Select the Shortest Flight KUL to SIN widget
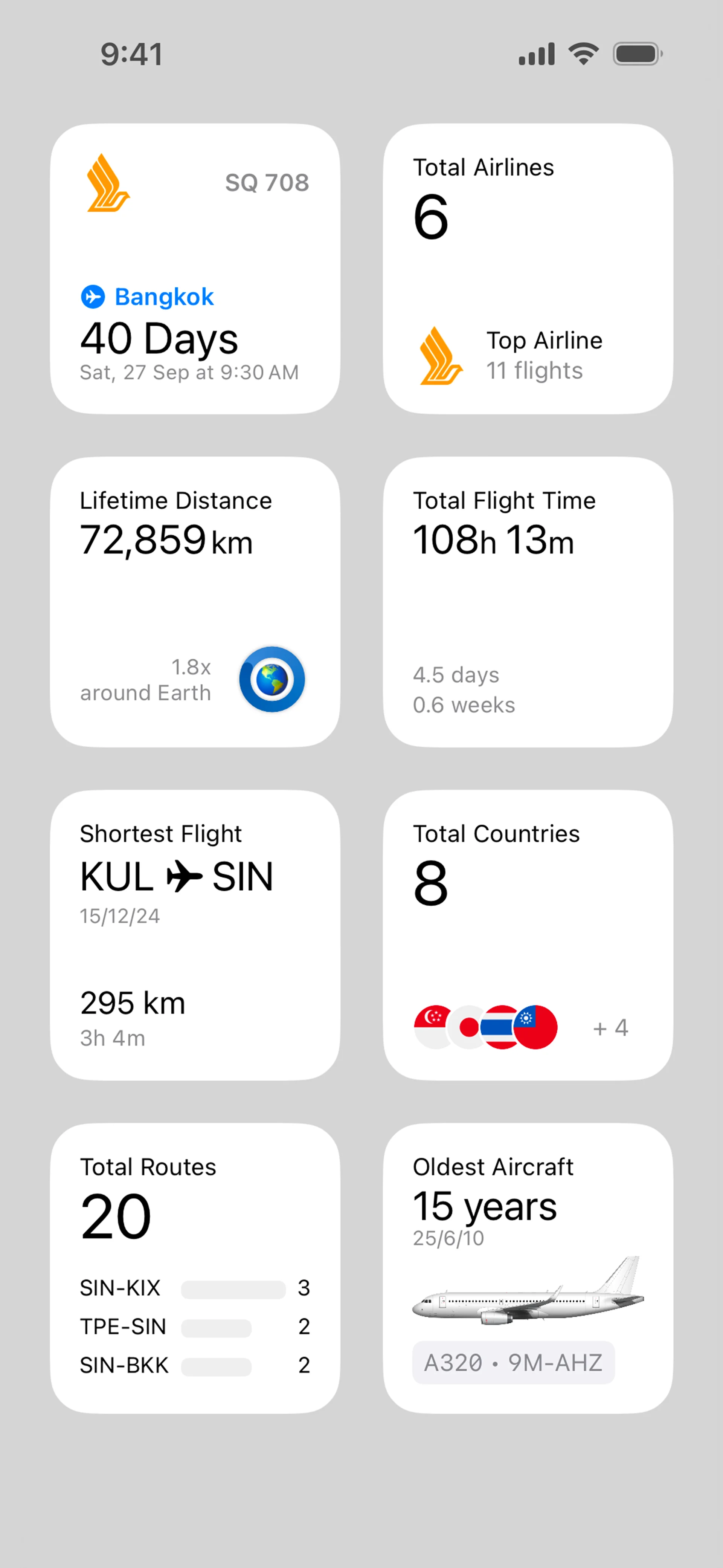 pos(195,934)
